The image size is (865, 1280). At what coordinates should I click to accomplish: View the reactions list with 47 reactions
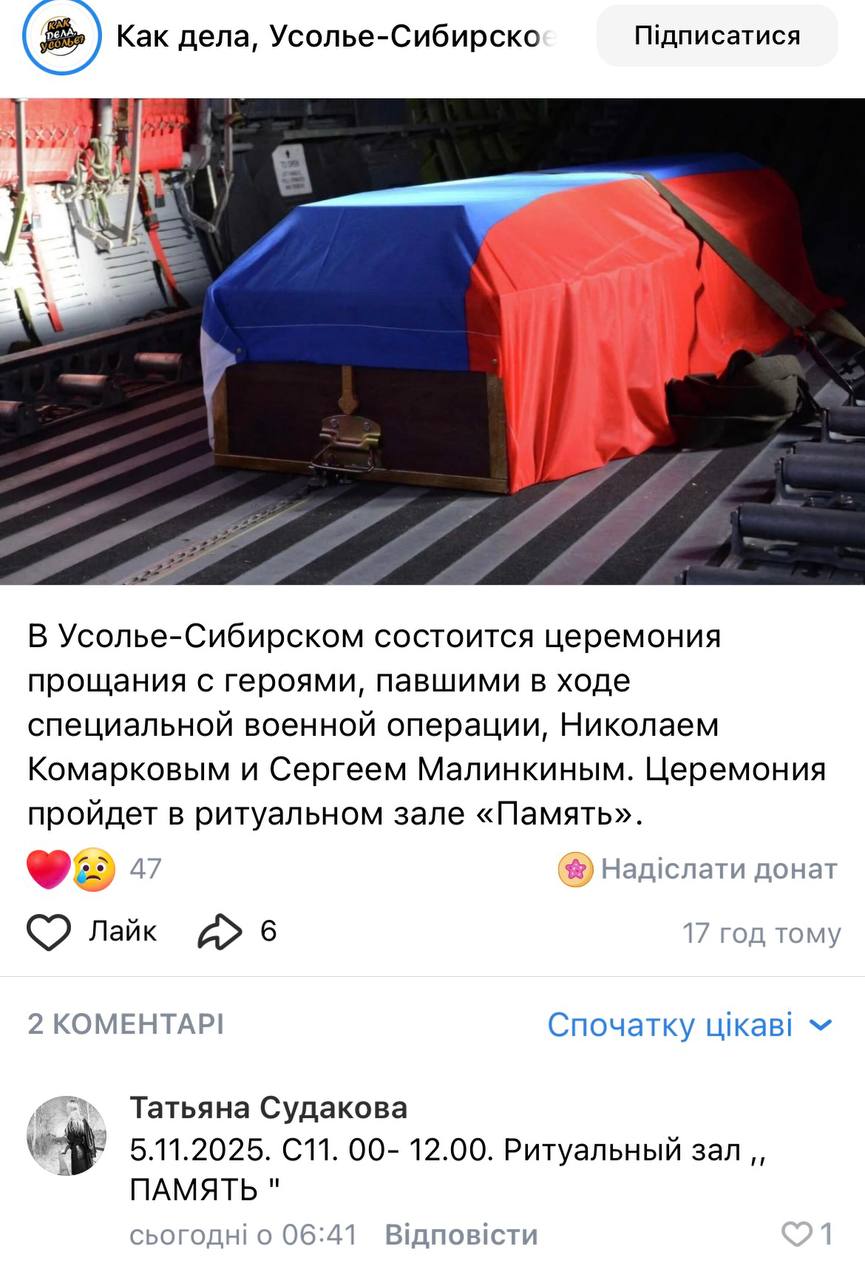(x=93, y=868)
